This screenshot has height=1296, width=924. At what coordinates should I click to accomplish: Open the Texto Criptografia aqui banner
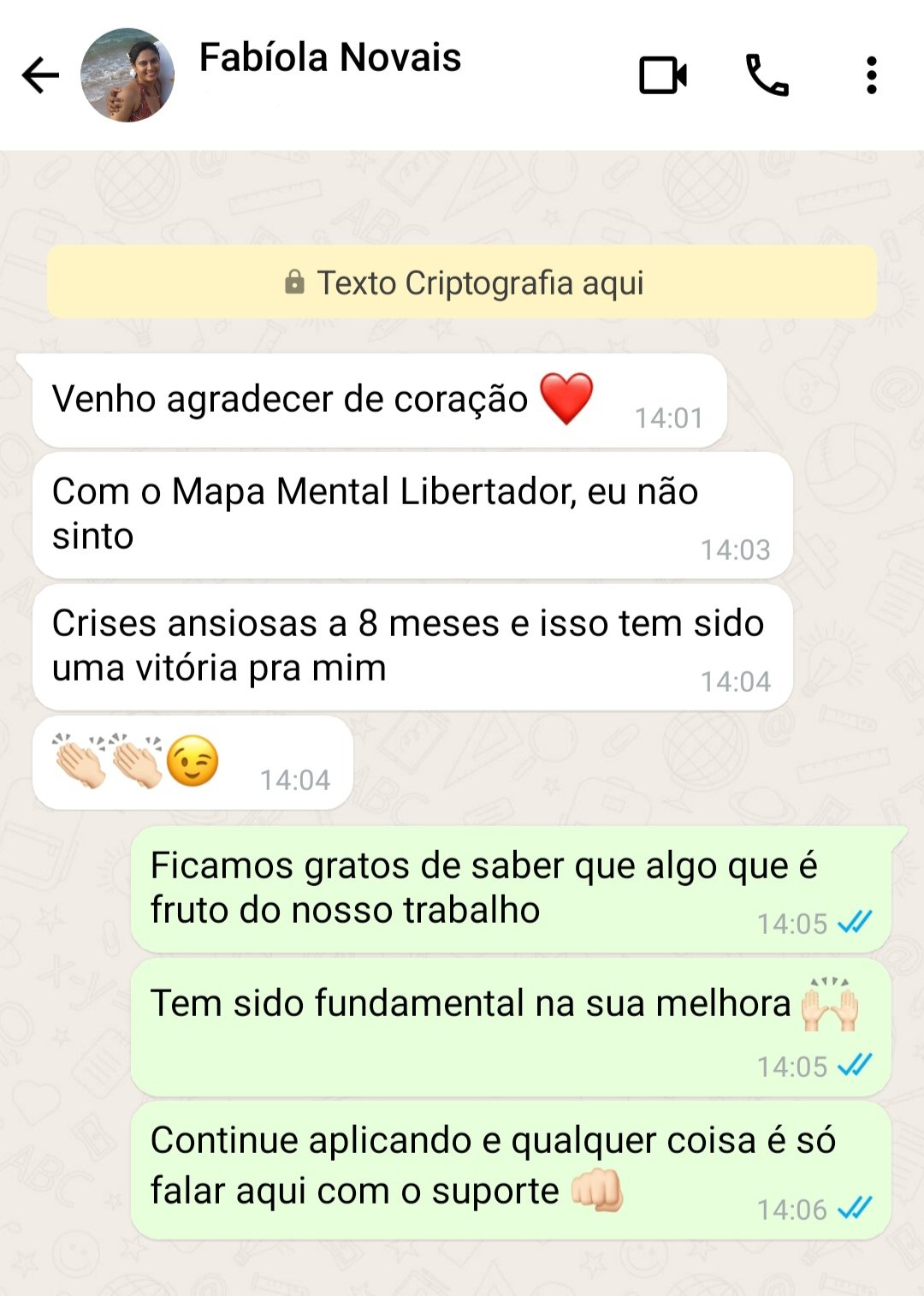point(462,282)
